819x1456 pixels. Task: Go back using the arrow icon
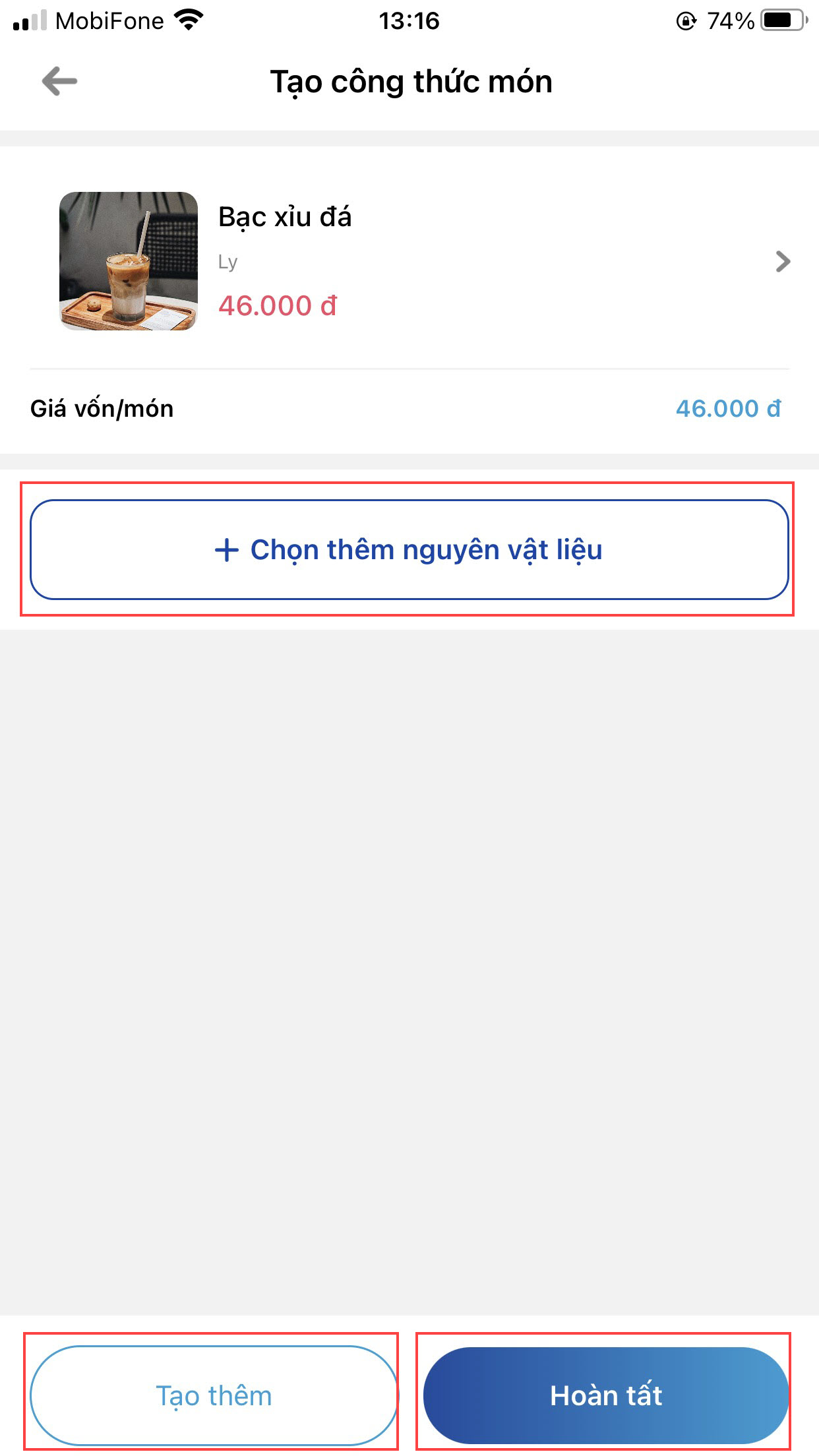pos(59,82)
